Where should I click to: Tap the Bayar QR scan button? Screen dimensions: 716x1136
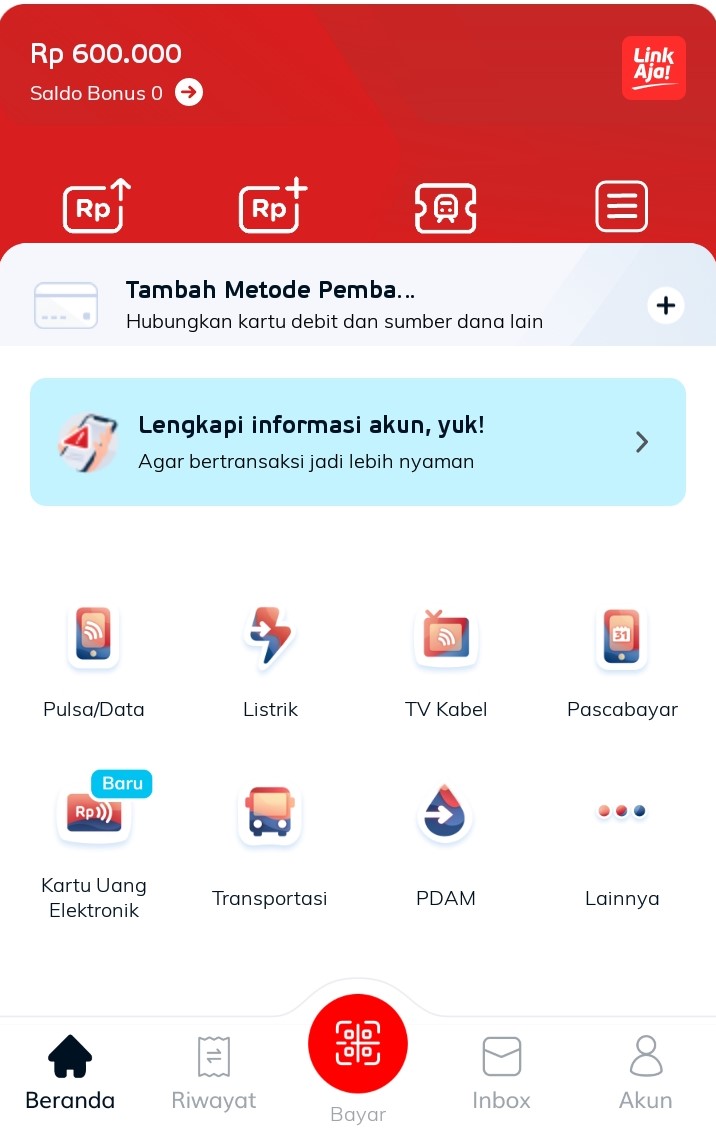[358, 1044]
